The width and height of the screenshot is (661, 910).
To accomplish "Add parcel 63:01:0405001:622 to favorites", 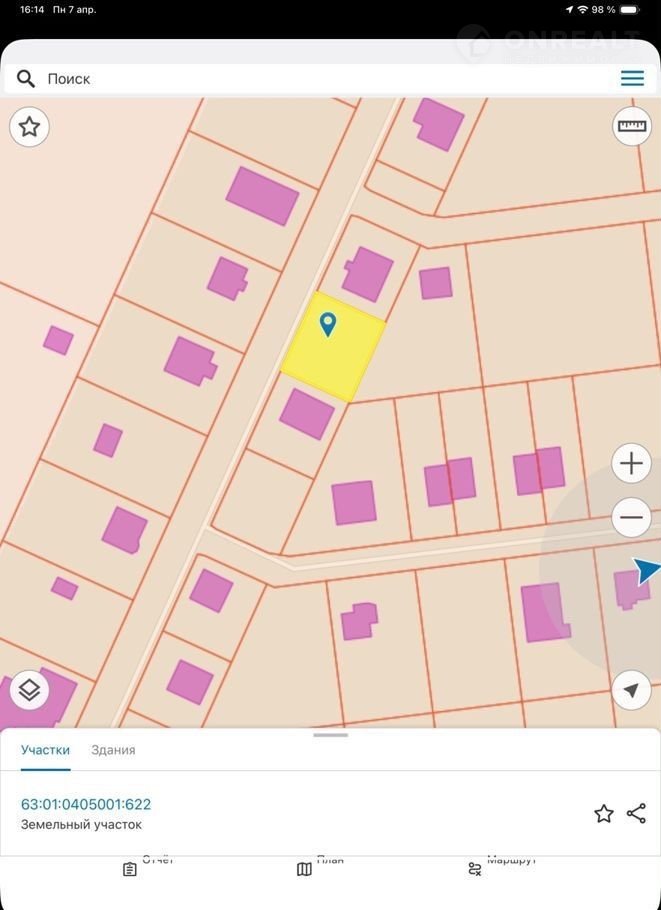I will [x=603, y=814].
